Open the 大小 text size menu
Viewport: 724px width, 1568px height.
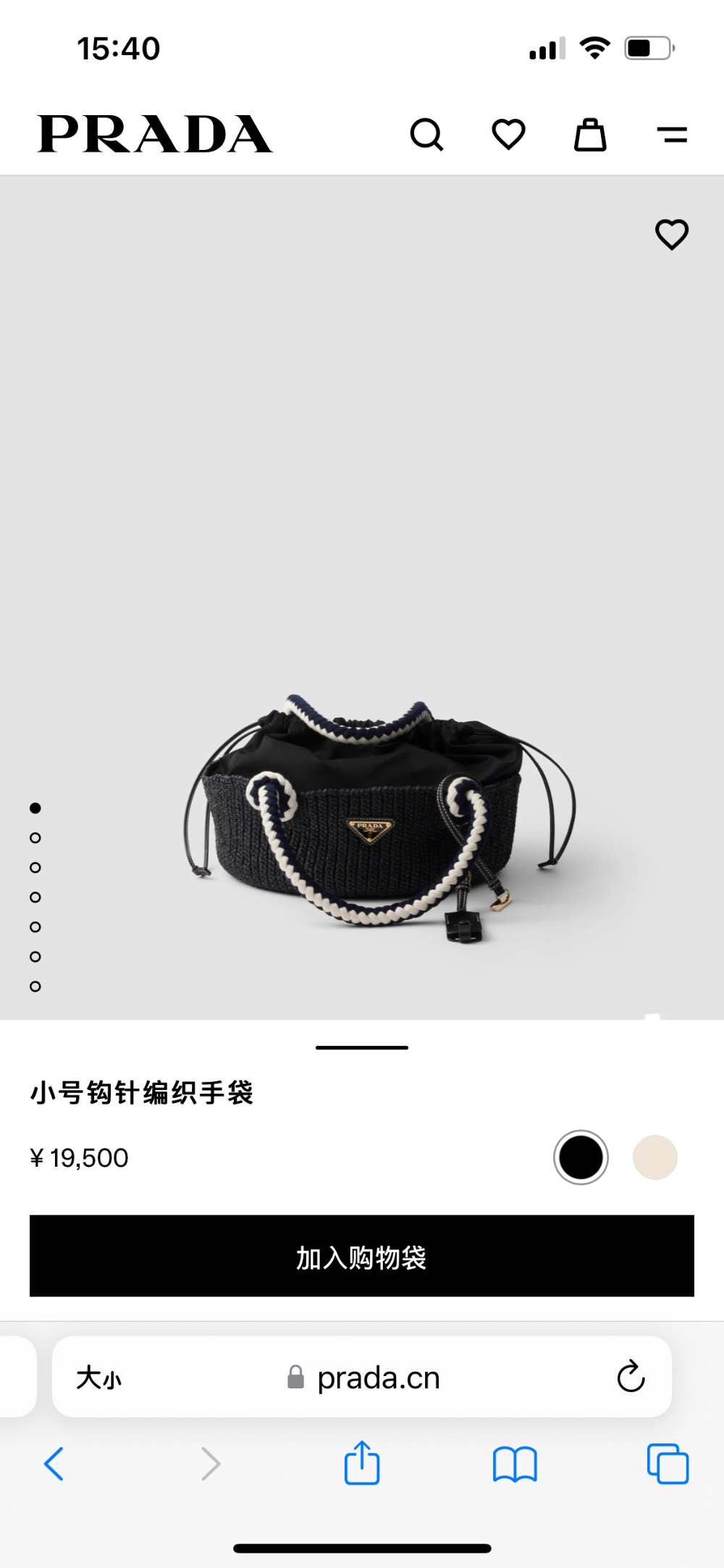point(99,1378)
